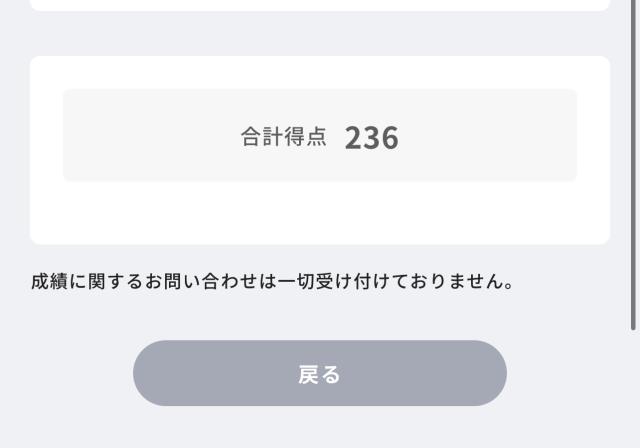Tap the 戻る button to go back
Screen dimensions: 640x448
pos(320,373)
